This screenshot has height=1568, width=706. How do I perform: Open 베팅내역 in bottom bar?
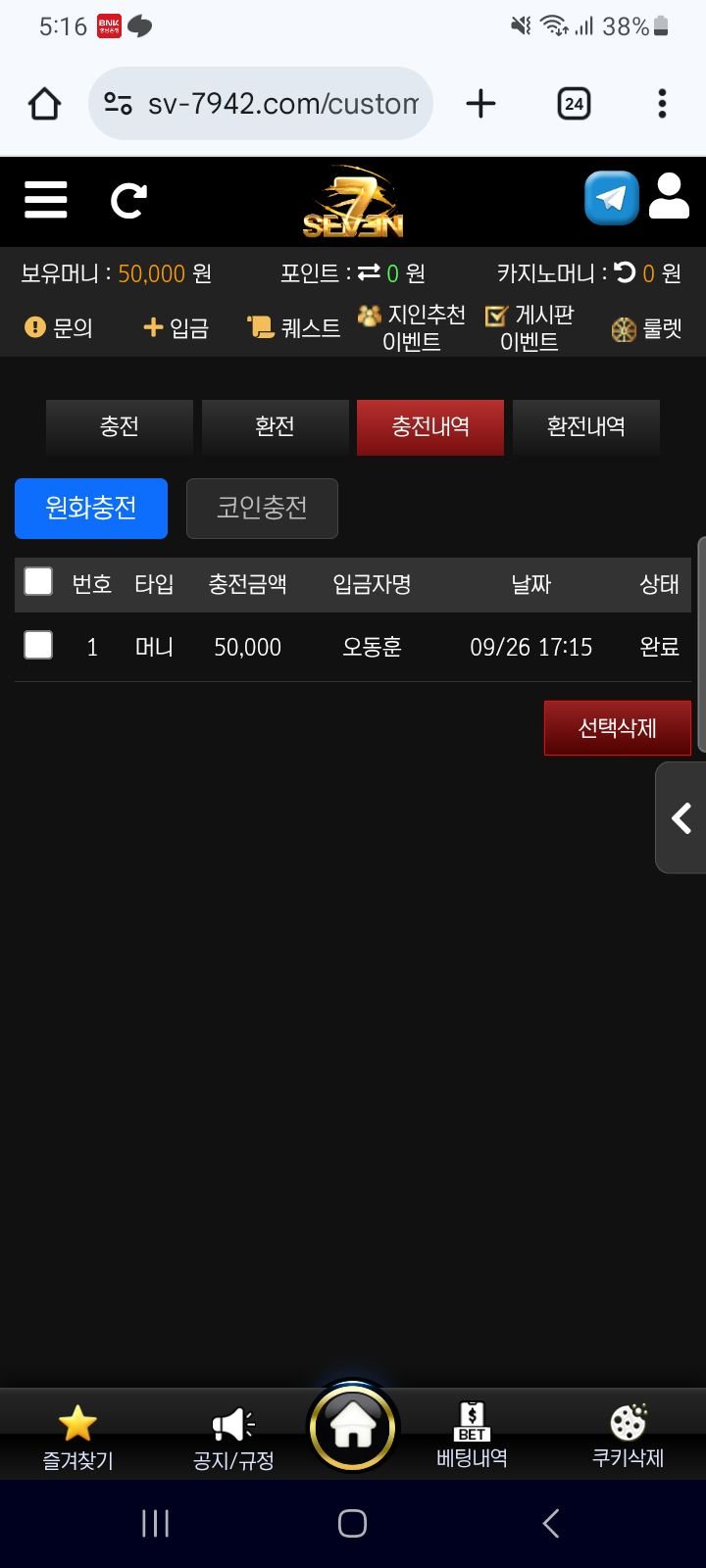pyautogui.click(x=472, y=1436)
